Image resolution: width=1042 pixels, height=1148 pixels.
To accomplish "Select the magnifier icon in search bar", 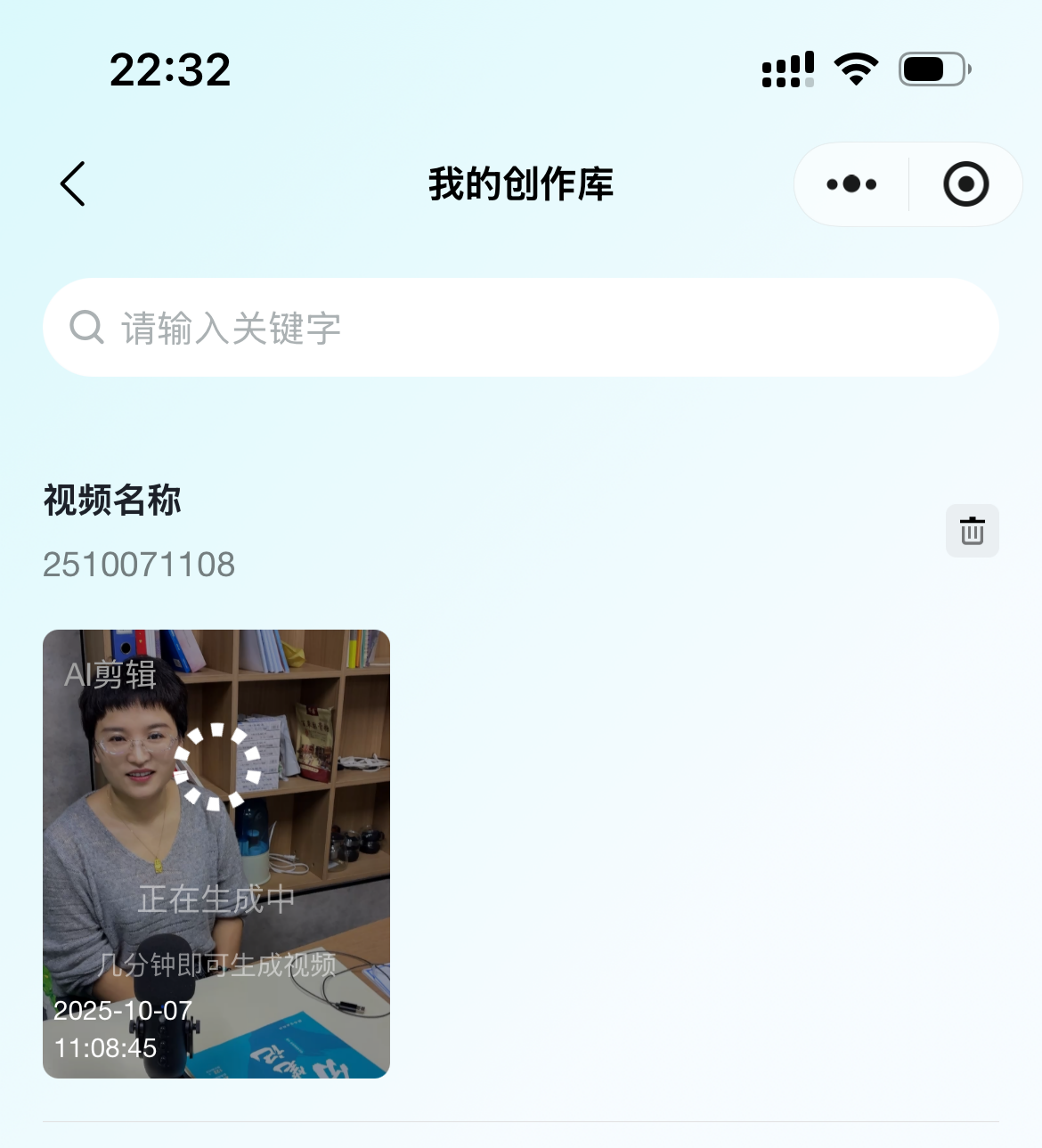I will pos(85,327).
